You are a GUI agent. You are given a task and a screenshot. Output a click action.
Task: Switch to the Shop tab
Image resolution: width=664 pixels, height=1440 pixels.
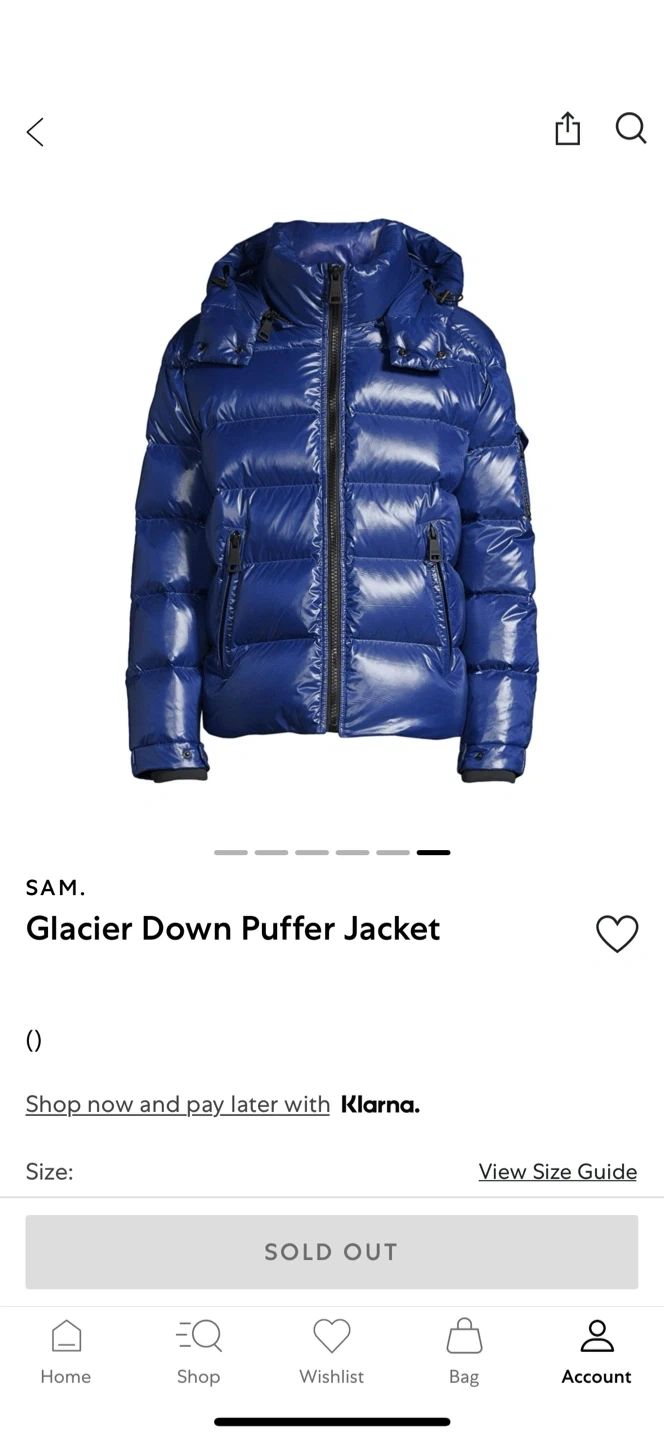(198, 1352)
